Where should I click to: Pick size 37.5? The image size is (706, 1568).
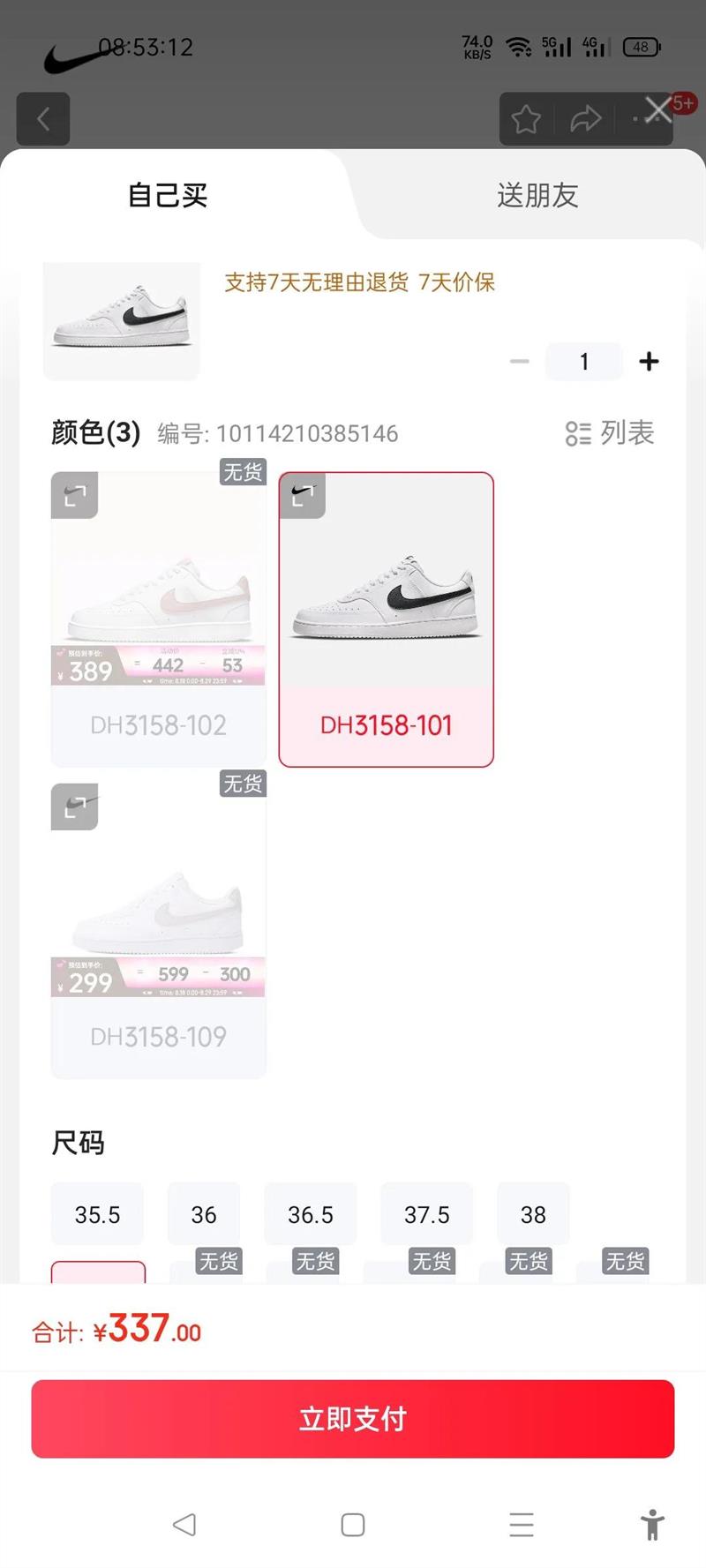[x=427, y=1214]
